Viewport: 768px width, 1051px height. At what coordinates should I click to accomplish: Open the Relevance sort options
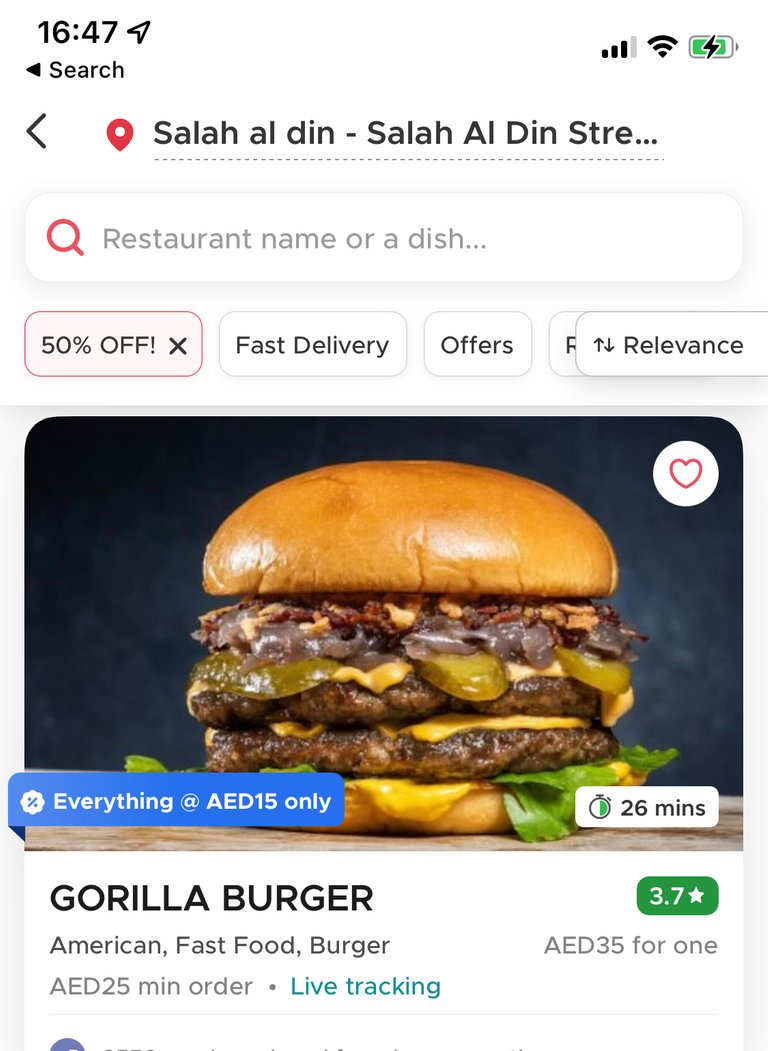(x=670, y=345)
